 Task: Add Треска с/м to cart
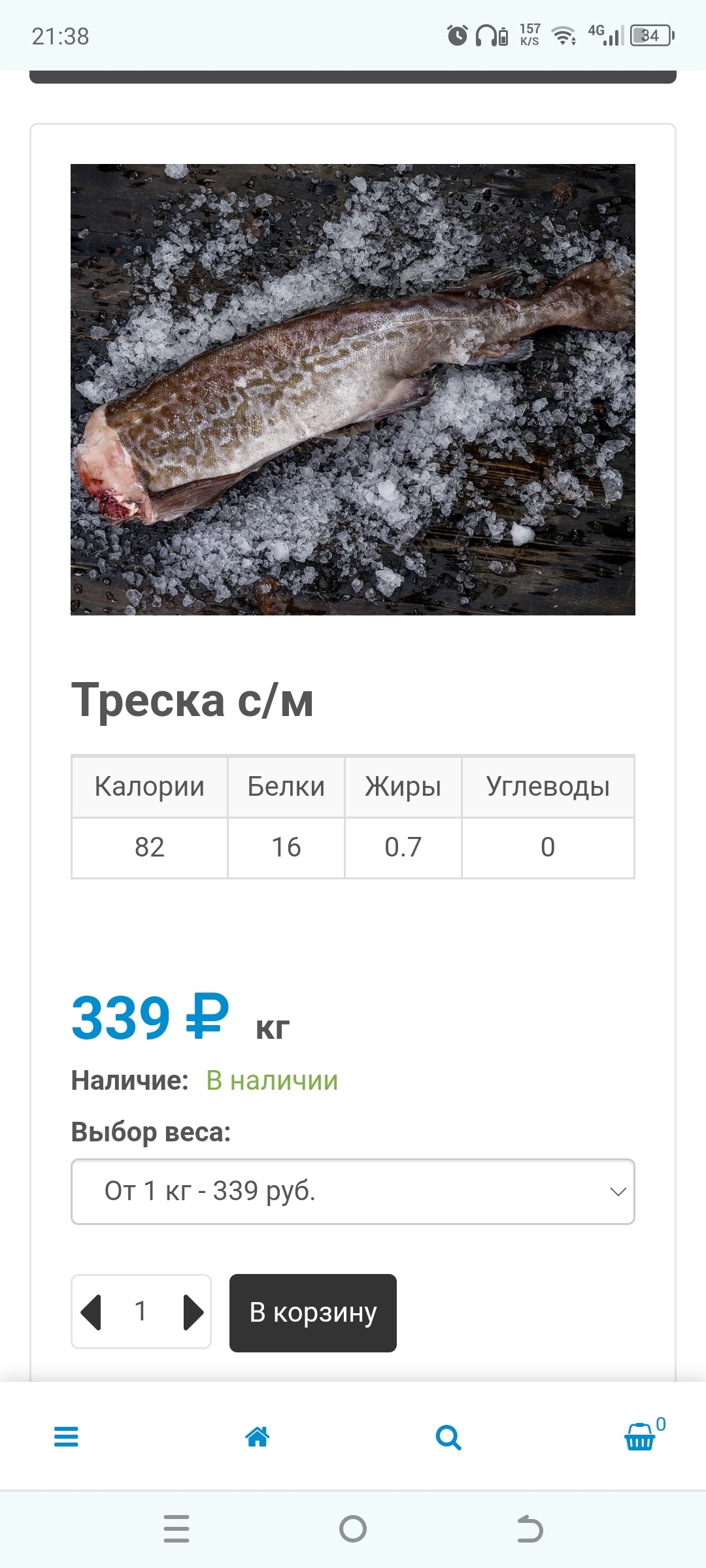(313, 1313)
